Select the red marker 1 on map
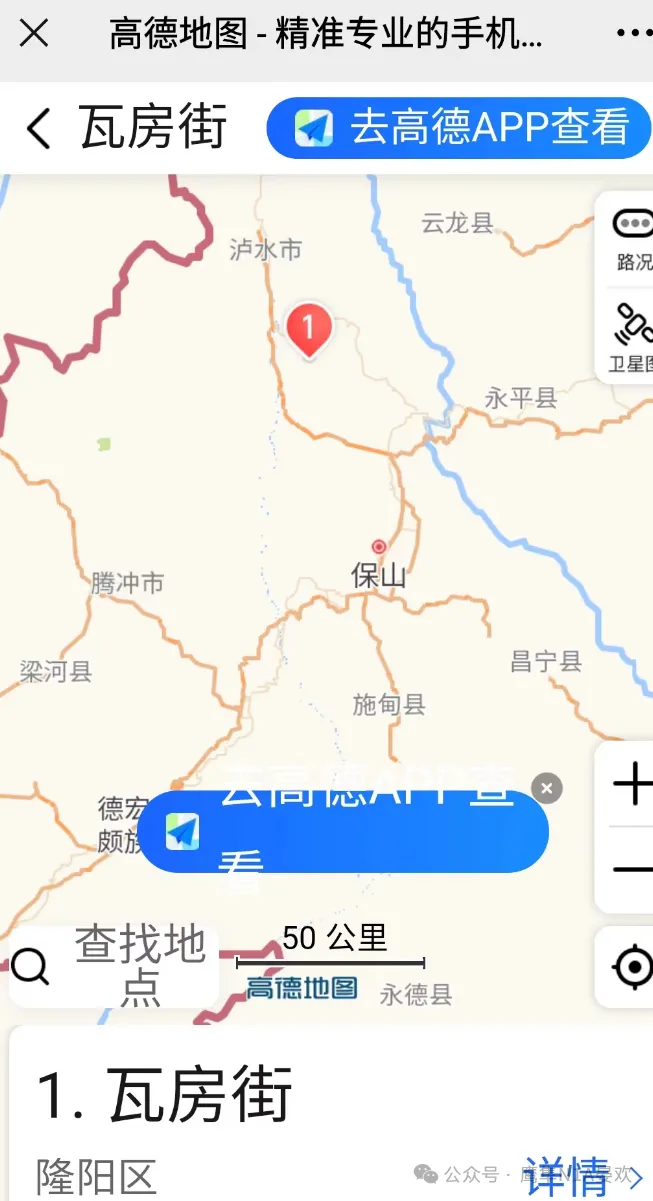The height and width of the screenshot is (1201, 653). click(x=309, y=329)
